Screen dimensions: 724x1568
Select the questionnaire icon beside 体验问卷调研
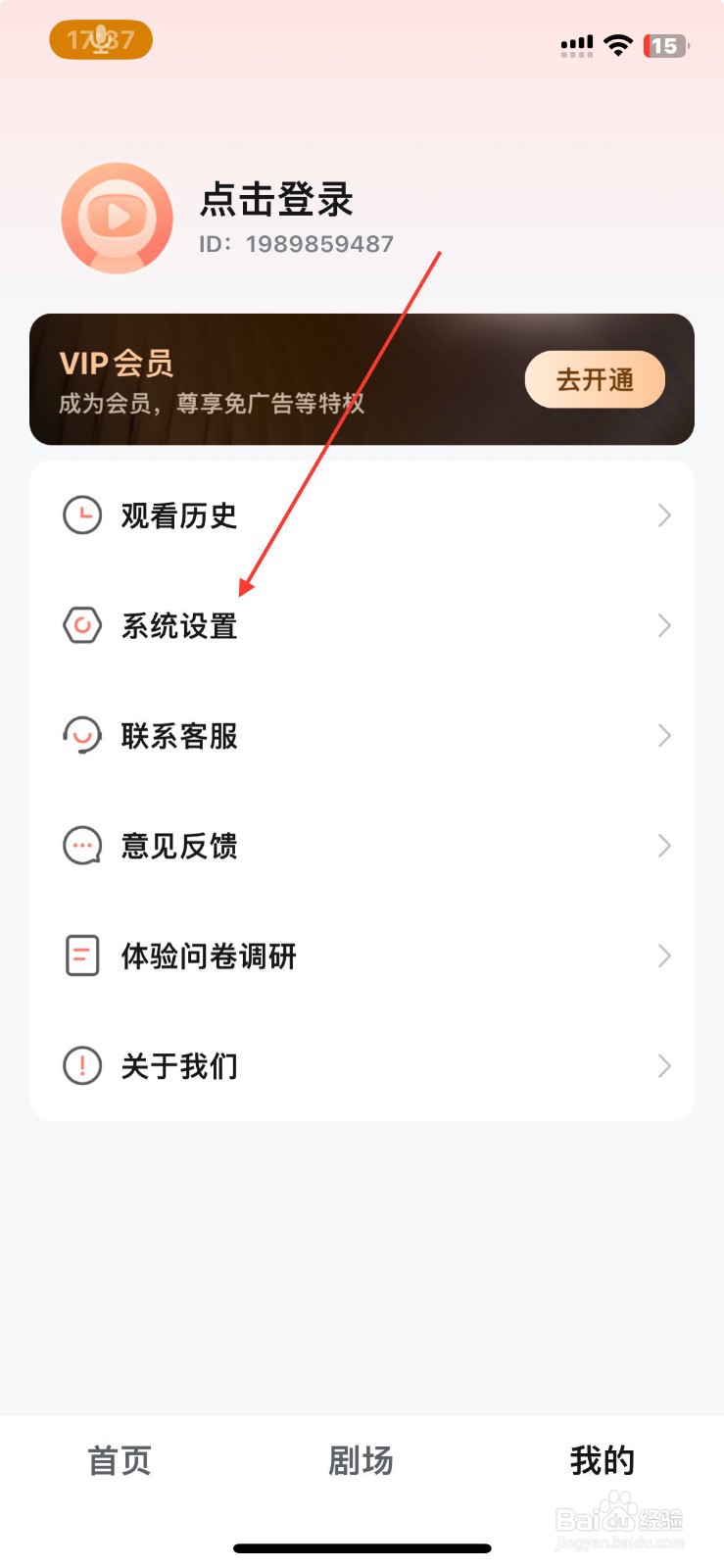(82, 955)
